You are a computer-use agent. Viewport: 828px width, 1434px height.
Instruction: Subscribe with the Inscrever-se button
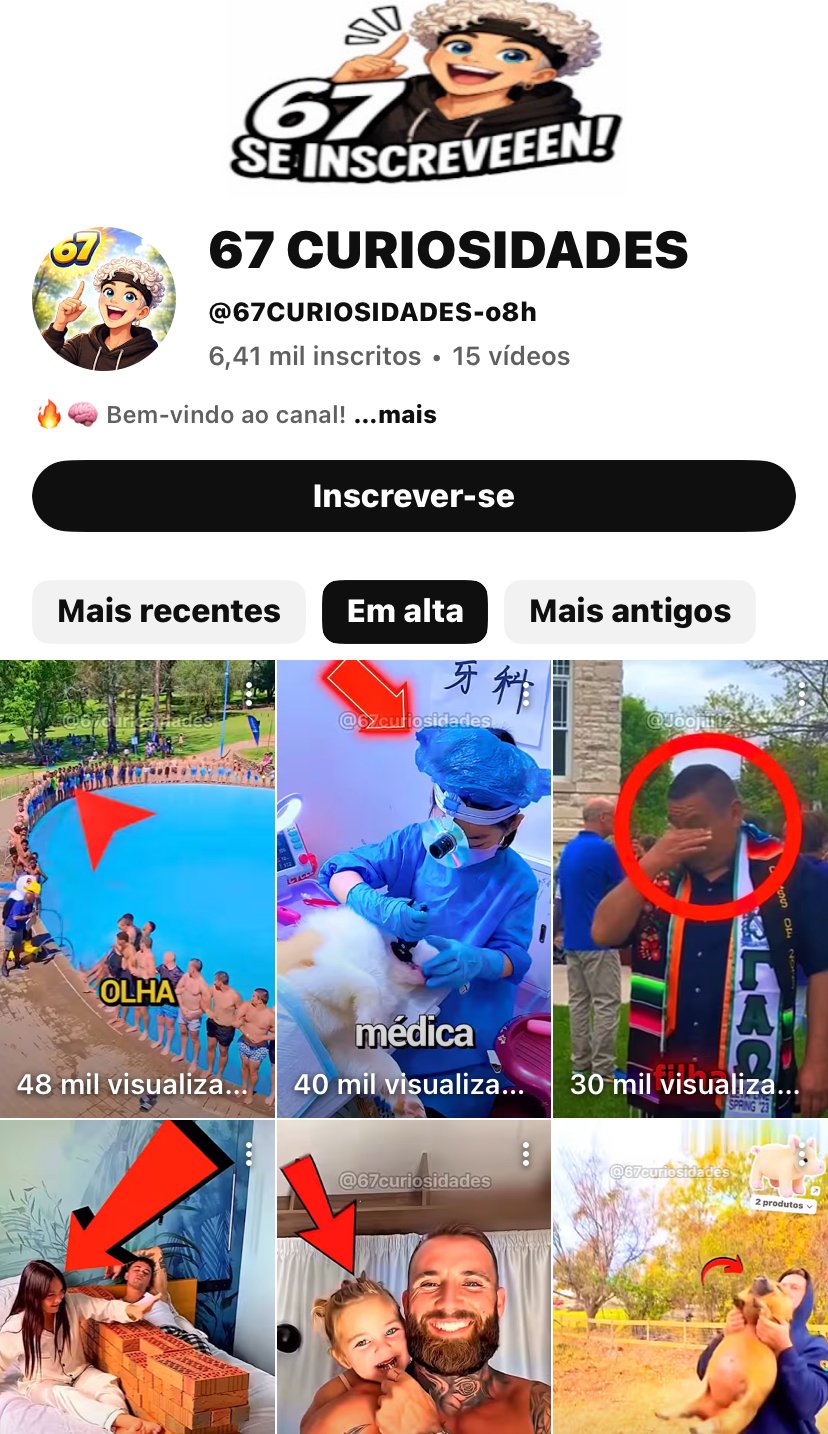click(x=413, y=496)
